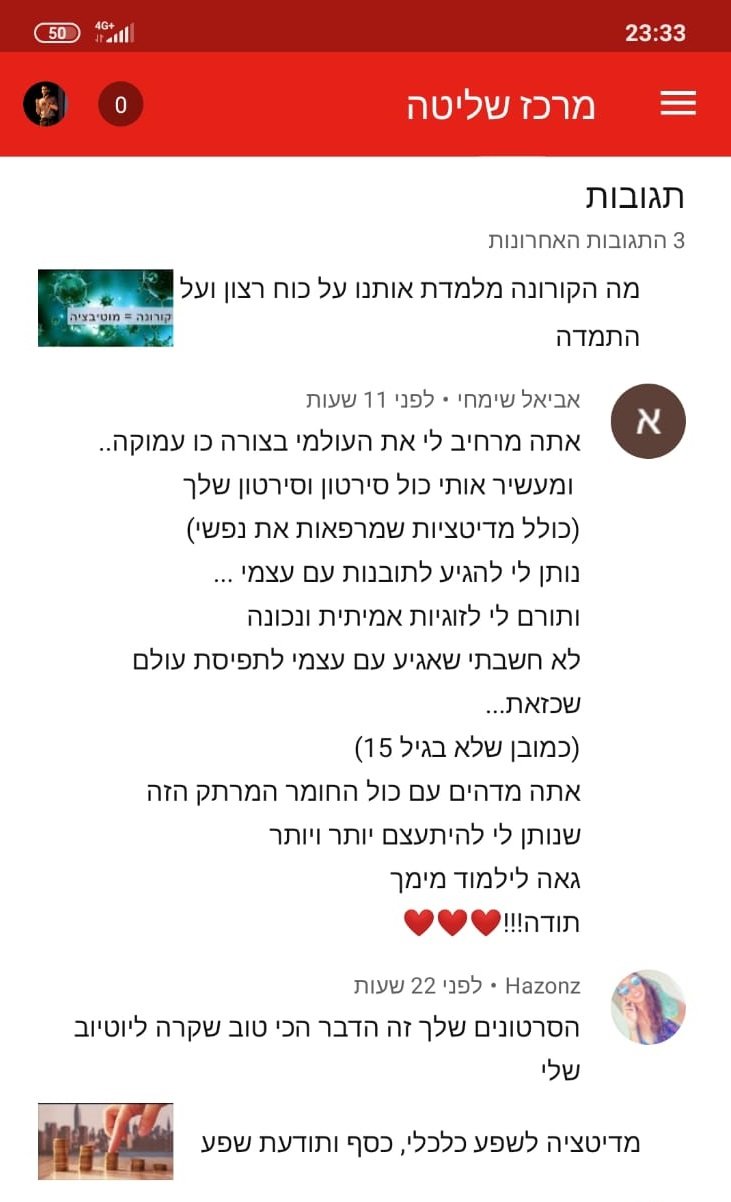This screenshot has width=731, height=1202.
Task: Open the hamburger navigation menu
Action: (x=678, y=104)
